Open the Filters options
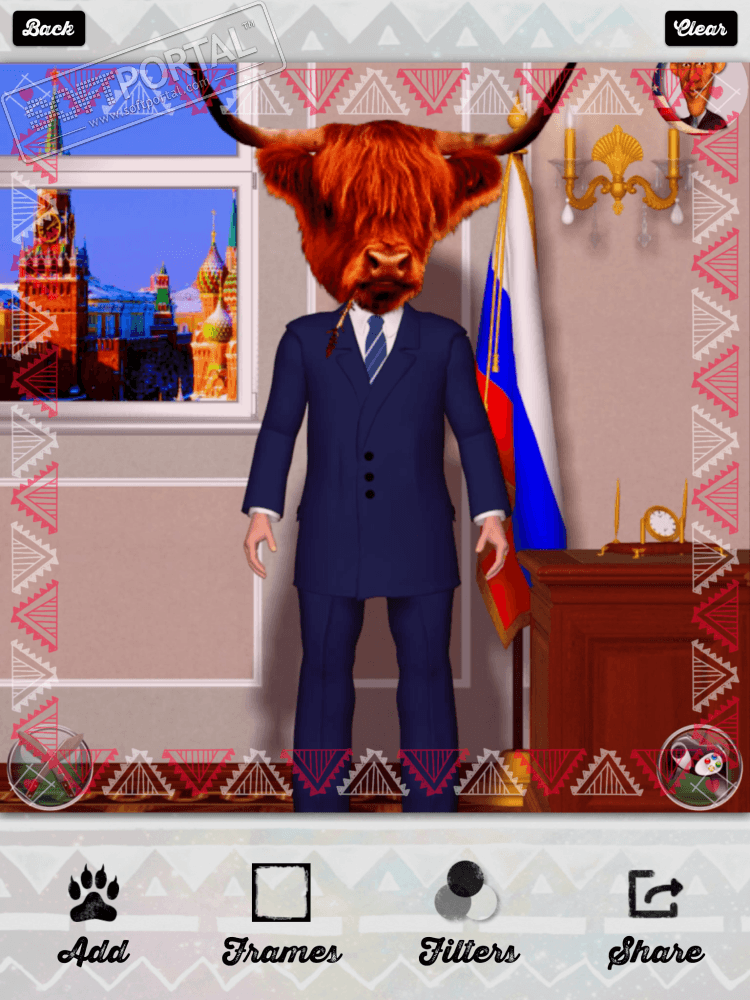The width and height of the screenshot is (750, 1000). (468, 915)
